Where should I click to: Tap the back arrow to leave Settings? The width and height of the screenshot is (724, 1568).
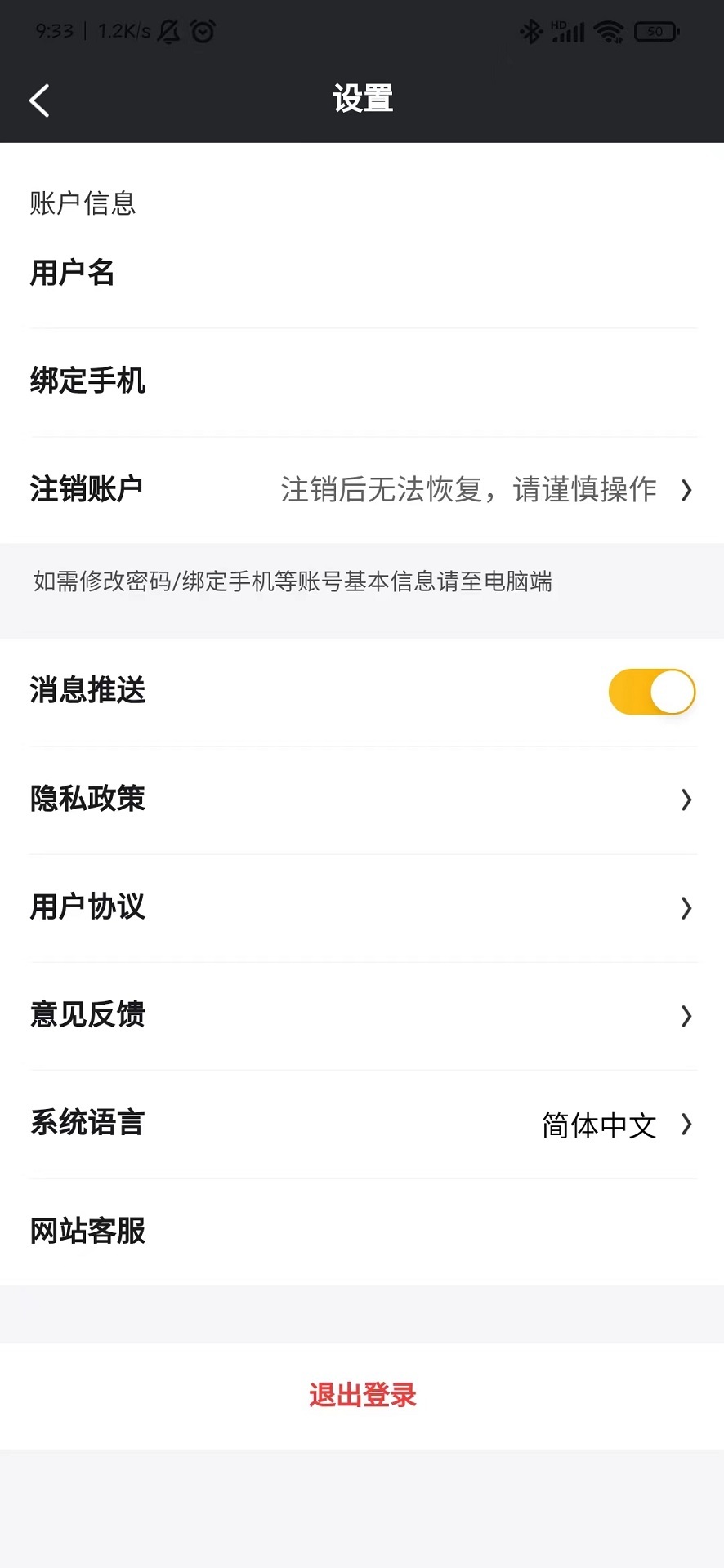pos(39,99)
